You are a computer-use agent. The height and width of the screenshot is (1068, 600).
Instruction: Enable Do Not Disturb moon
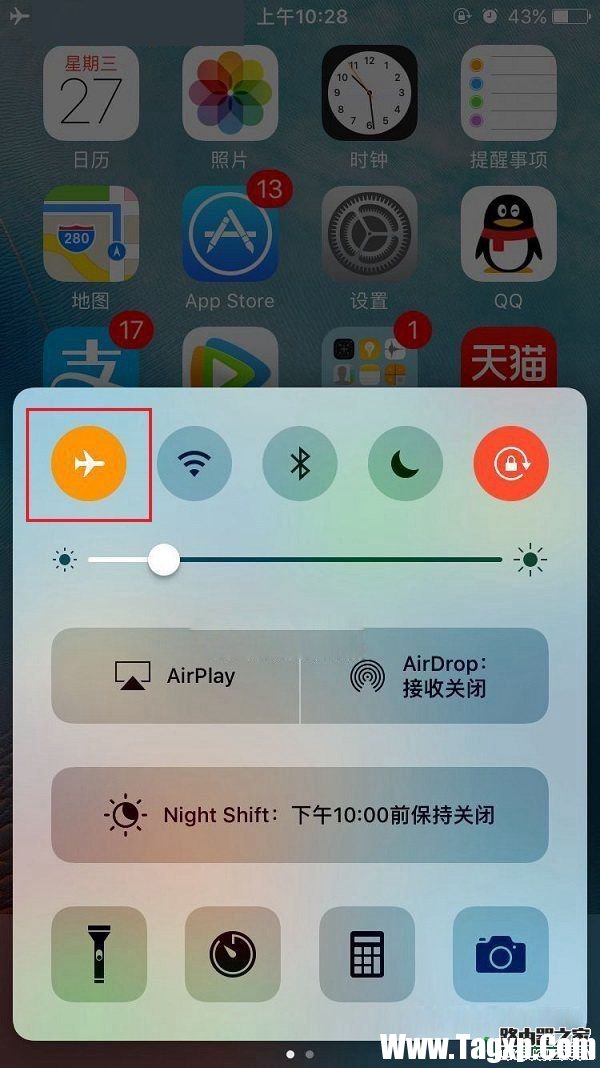coord(405,464)
